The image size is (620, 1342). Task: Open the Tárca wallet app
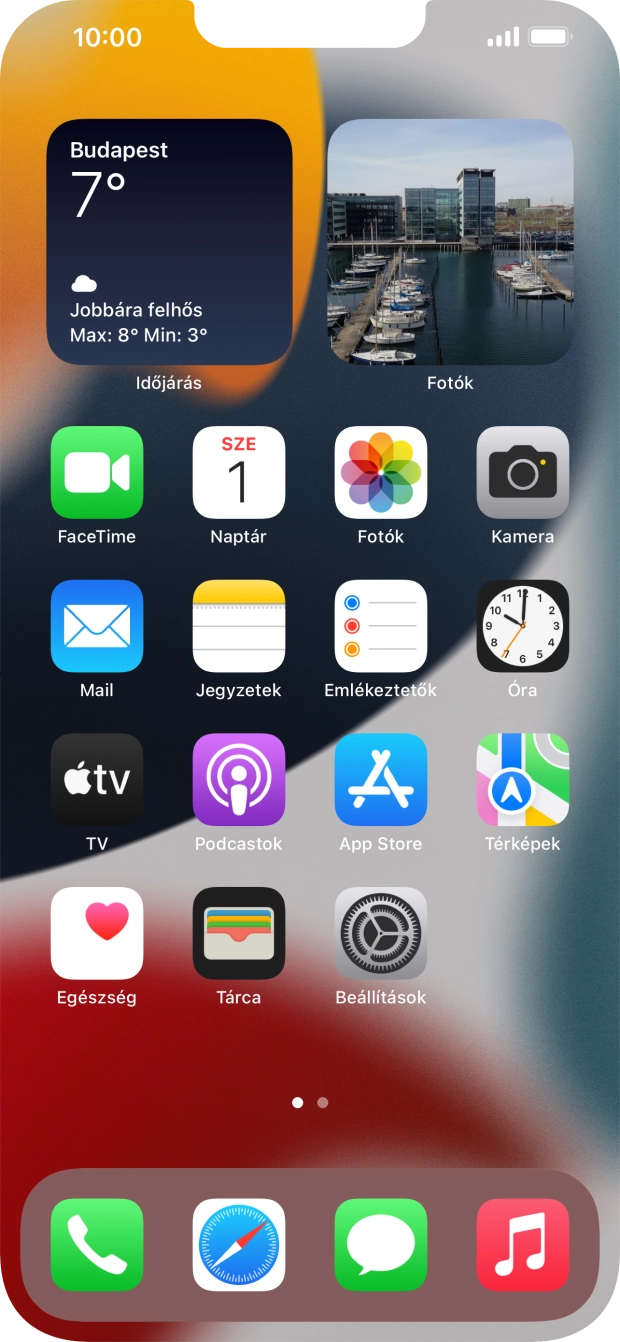point(239,933)
